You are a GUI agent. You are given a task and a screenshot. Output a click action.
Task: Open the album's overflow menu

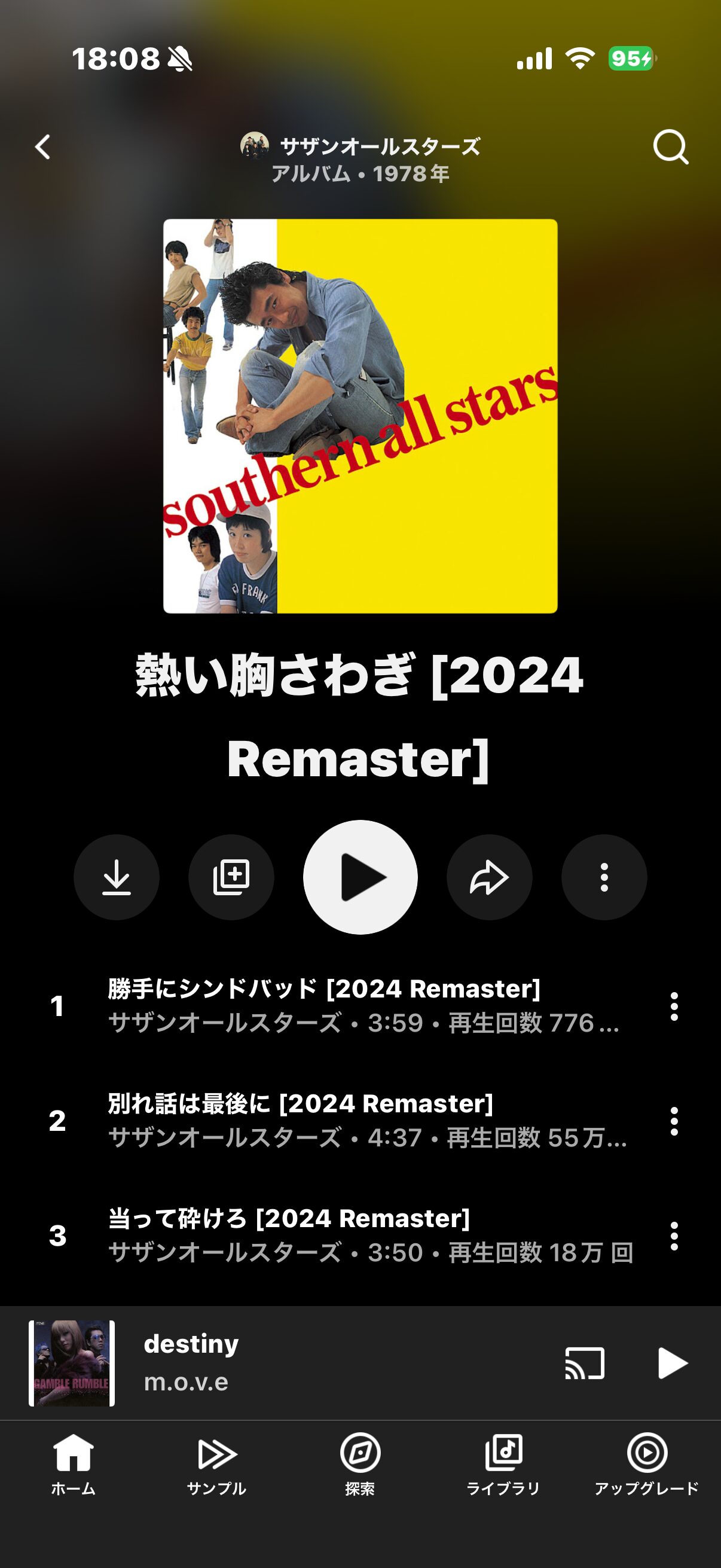click(x=604, y=877)
